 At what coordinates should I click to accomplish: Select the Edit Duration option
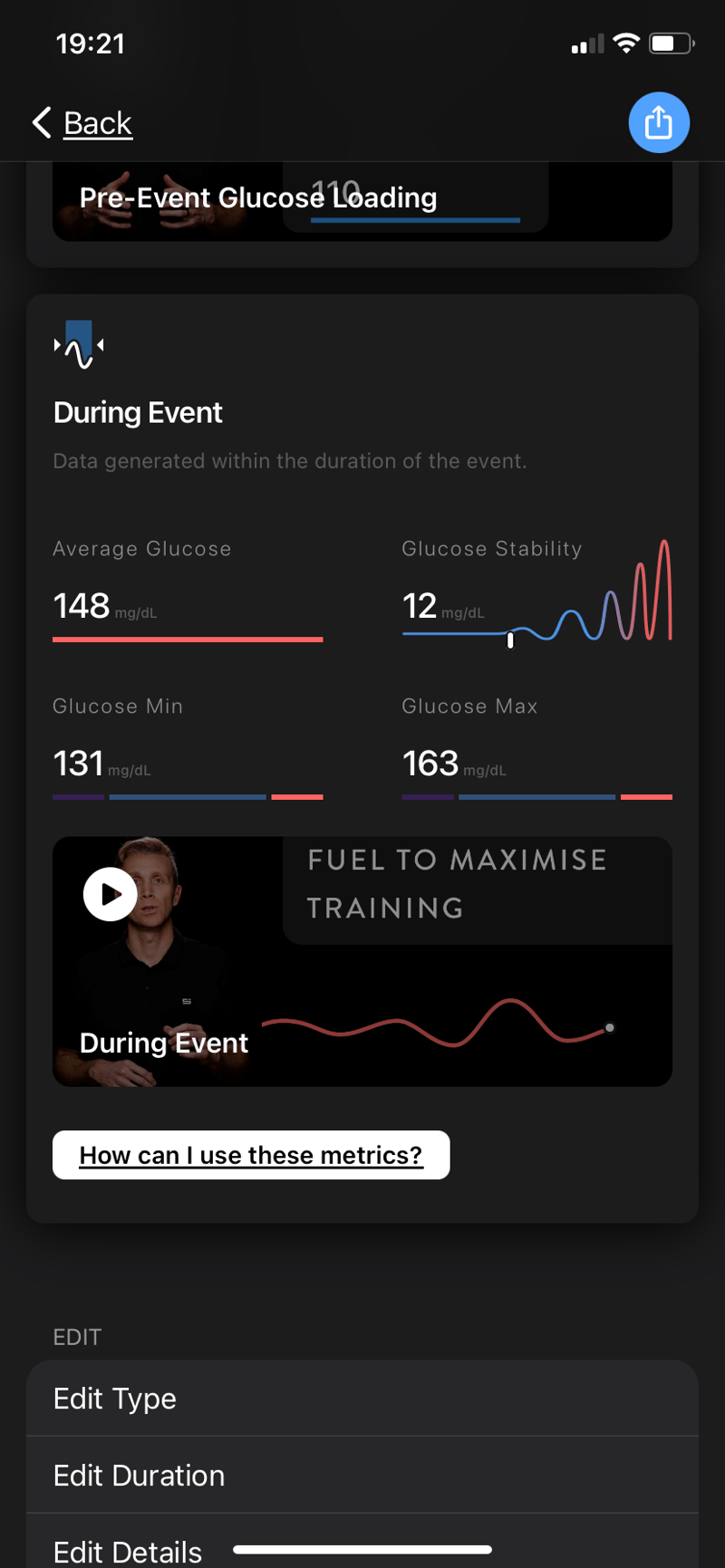point(362,1476)
